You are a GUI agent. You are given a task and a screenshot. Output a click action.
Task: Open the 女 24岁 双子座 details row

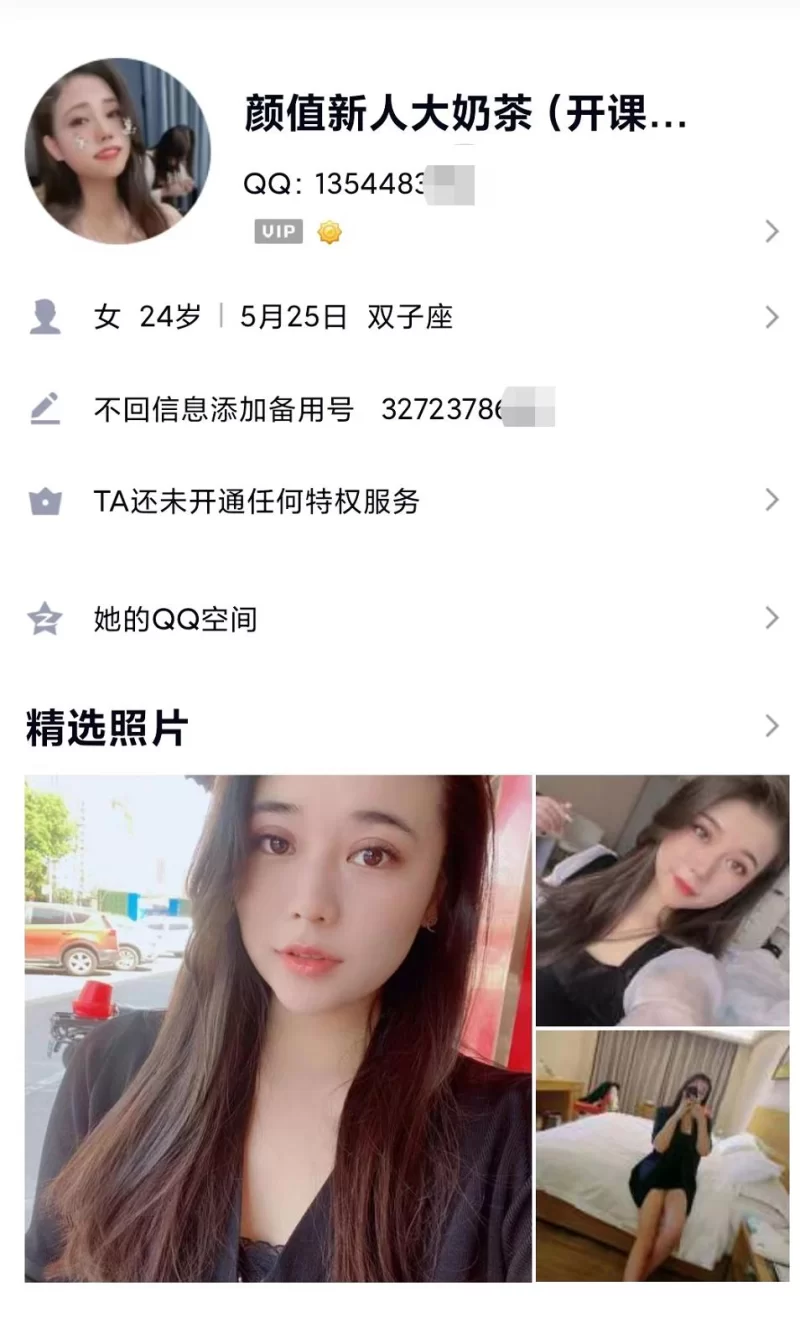coord(400,318)
